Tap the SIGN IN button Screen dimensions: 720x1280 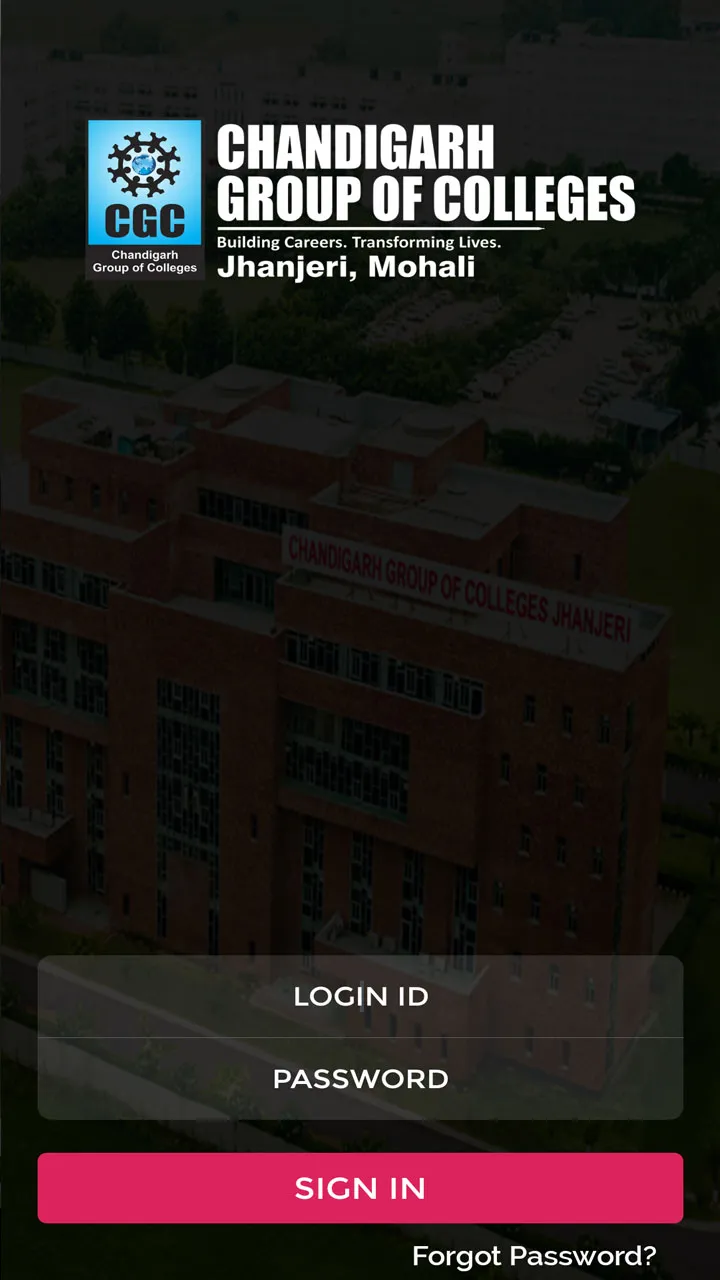(x=360, y=1188)
